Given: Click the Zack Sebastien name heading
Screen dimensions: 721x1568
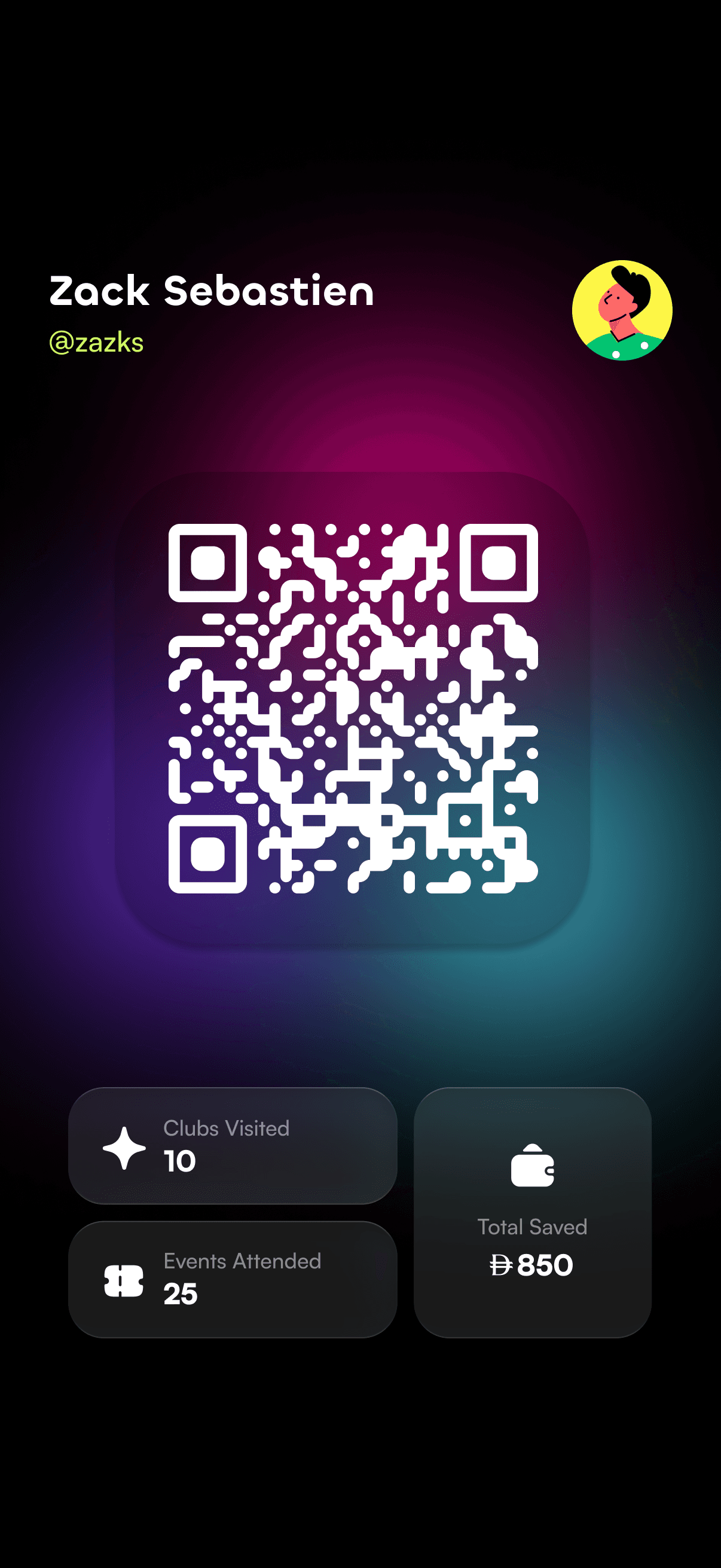Looking at the screenshot, I should coord(211,292).
